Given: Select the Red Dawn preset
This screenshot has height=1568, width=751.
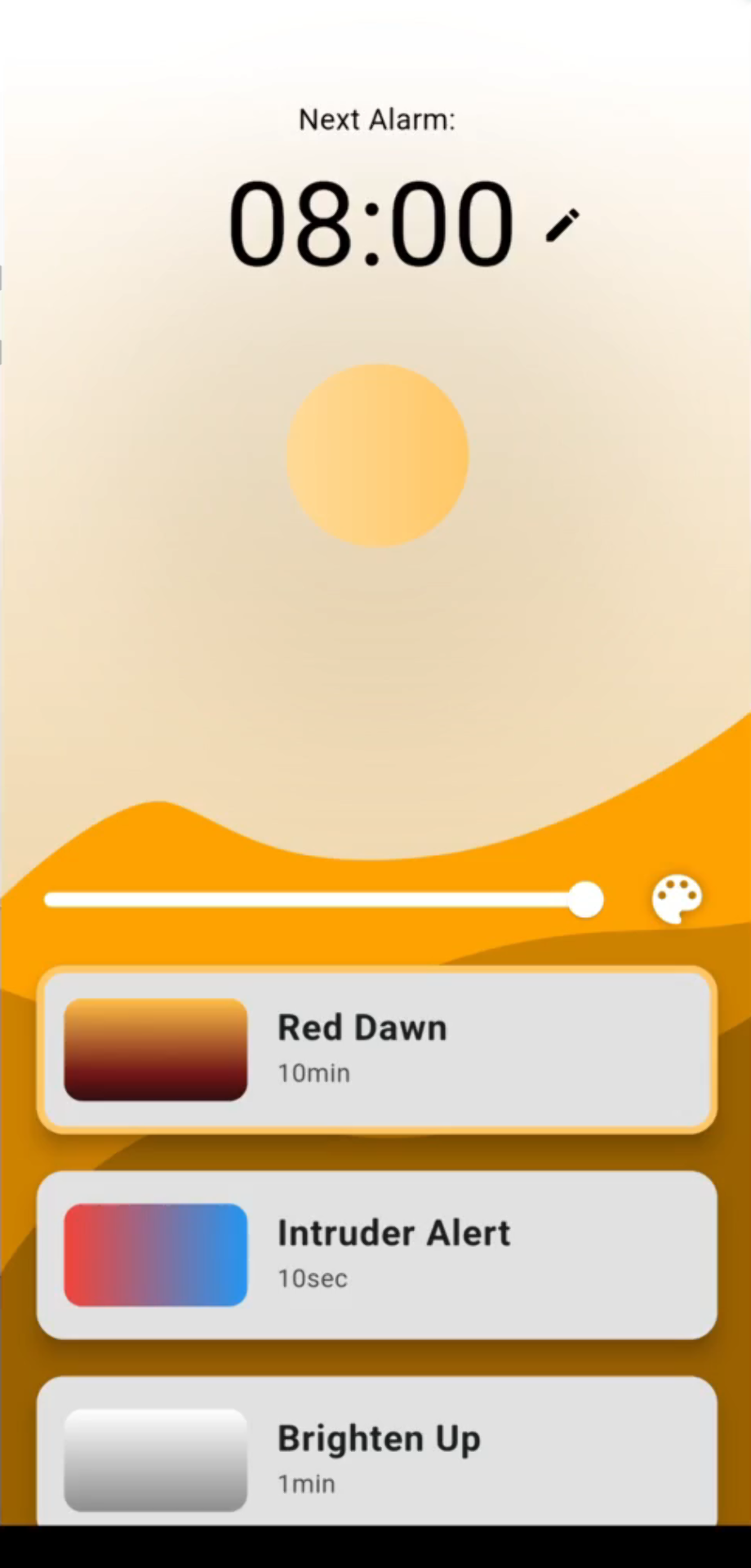Looking at the screenshot, I should pos(376,1049).
